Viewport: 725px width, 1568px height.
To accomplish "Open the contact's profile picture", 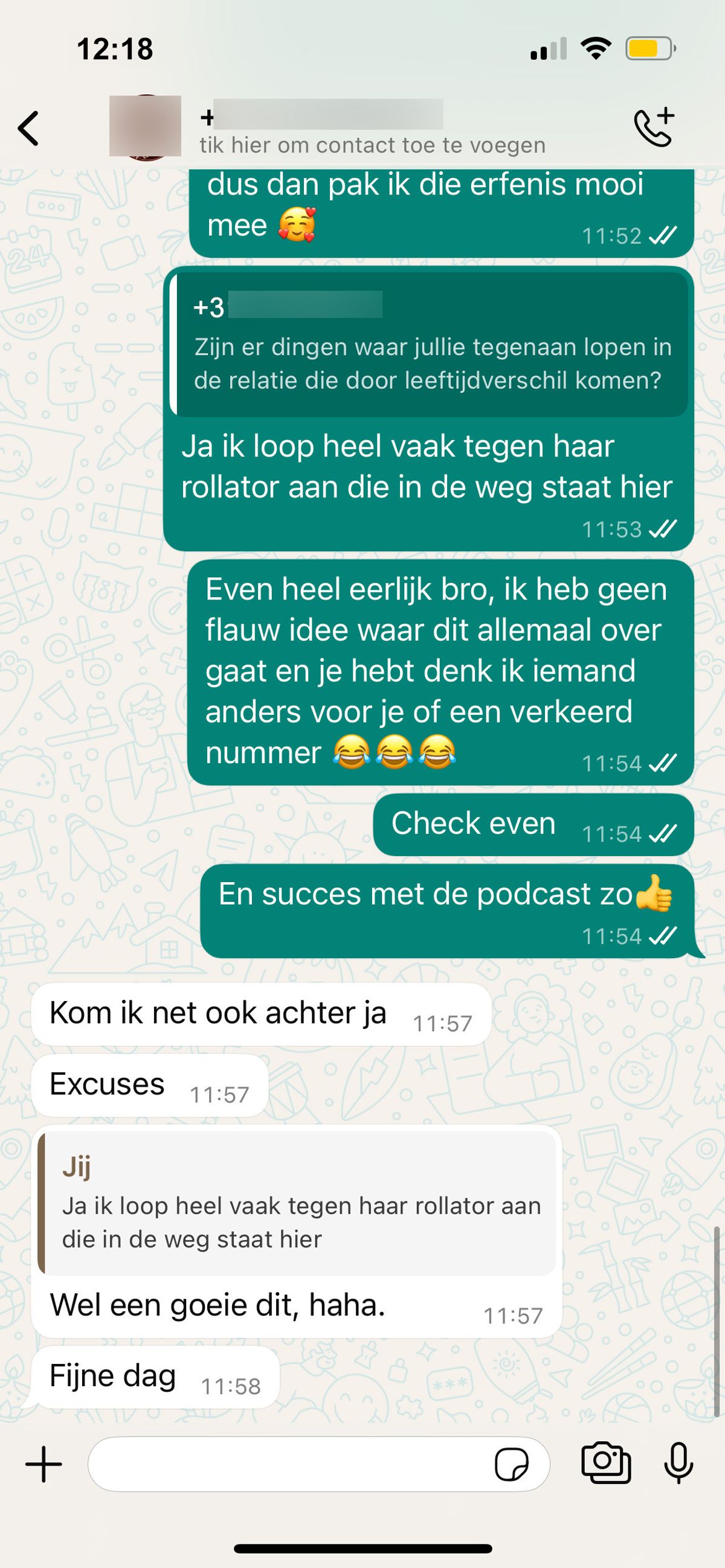I will point(145,127).
